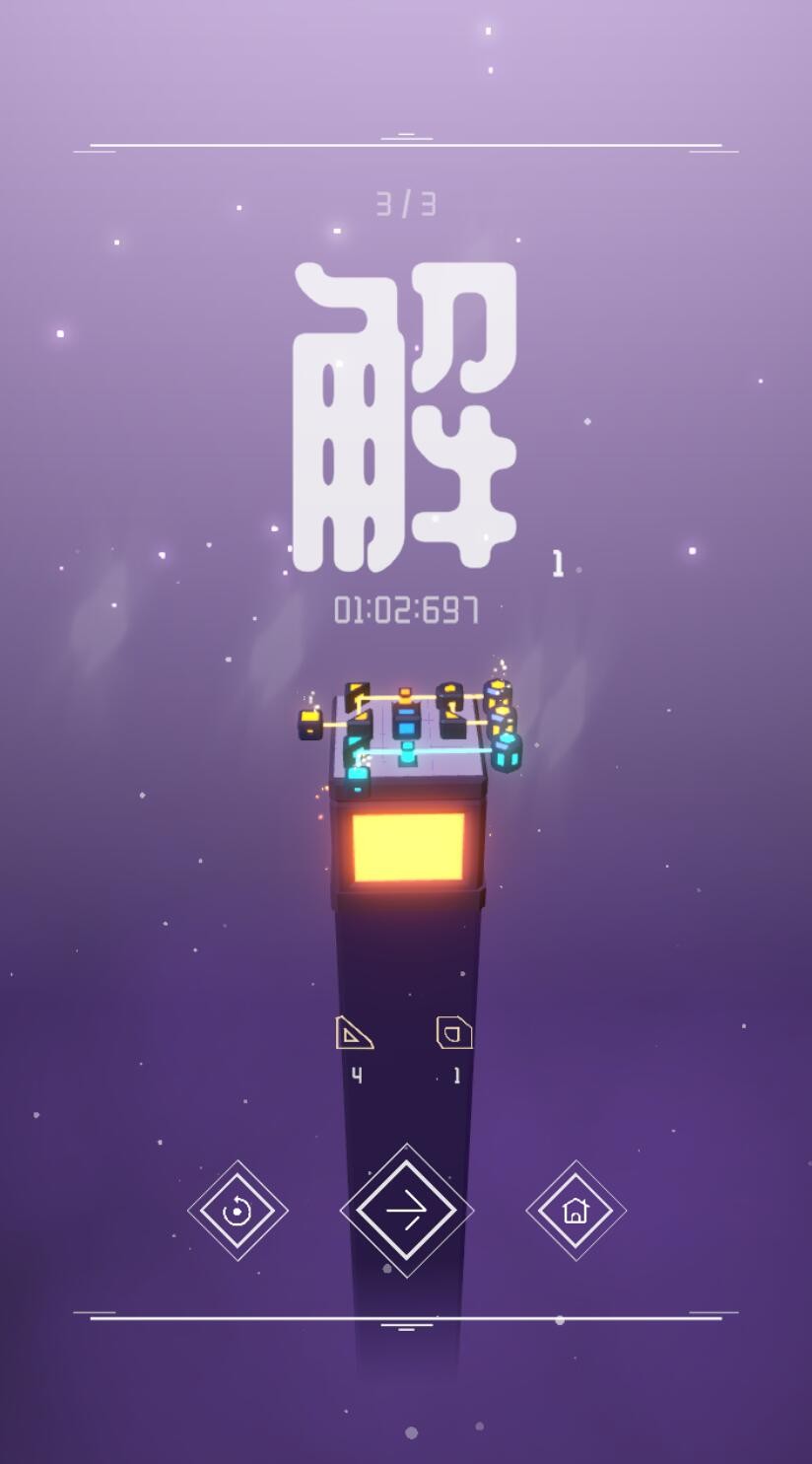The width and height of the screenshot is (812, 1464).
Task: Click the central blue receiver cube
Action: coord(407,728)
